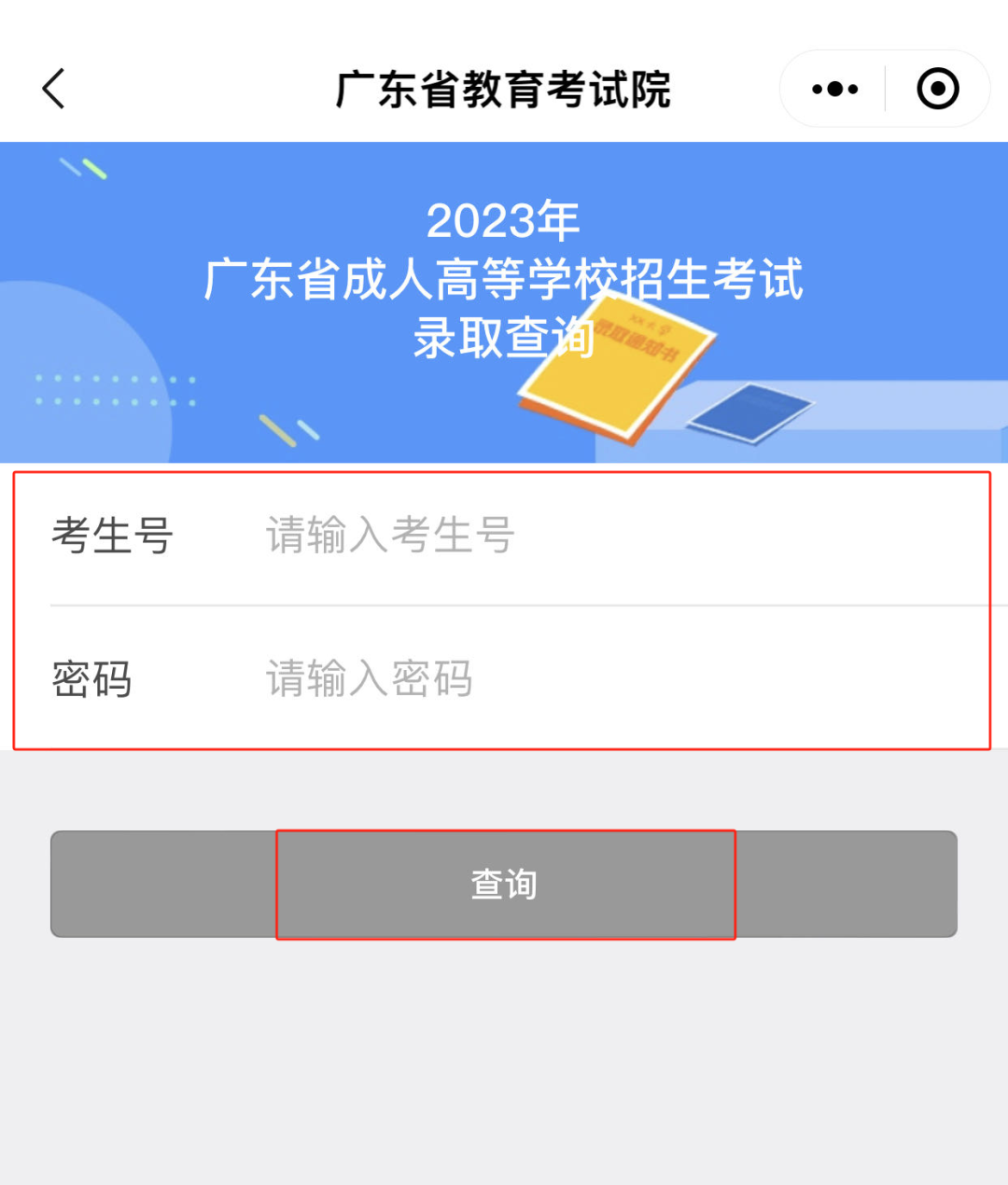The image size is (1008, 1185).
Task: Tap the 考生号 field label
Action: coord(112,536)
